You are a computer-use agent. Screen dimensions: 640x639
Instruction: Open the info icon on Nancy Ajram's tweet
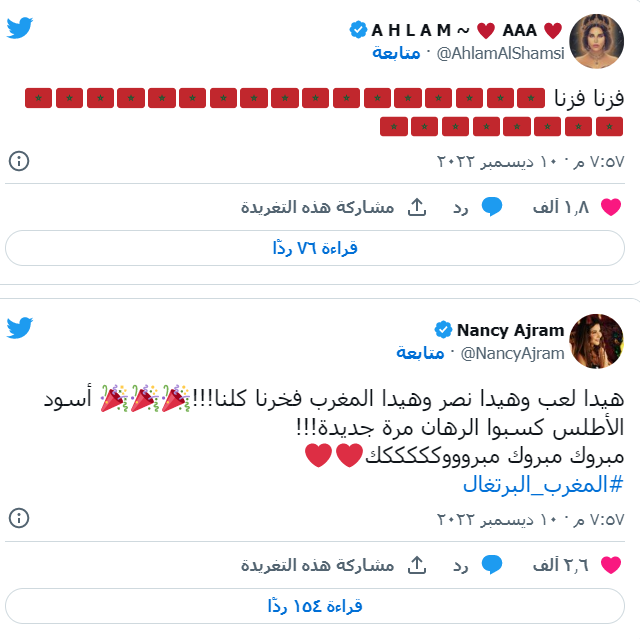(19, 519)
